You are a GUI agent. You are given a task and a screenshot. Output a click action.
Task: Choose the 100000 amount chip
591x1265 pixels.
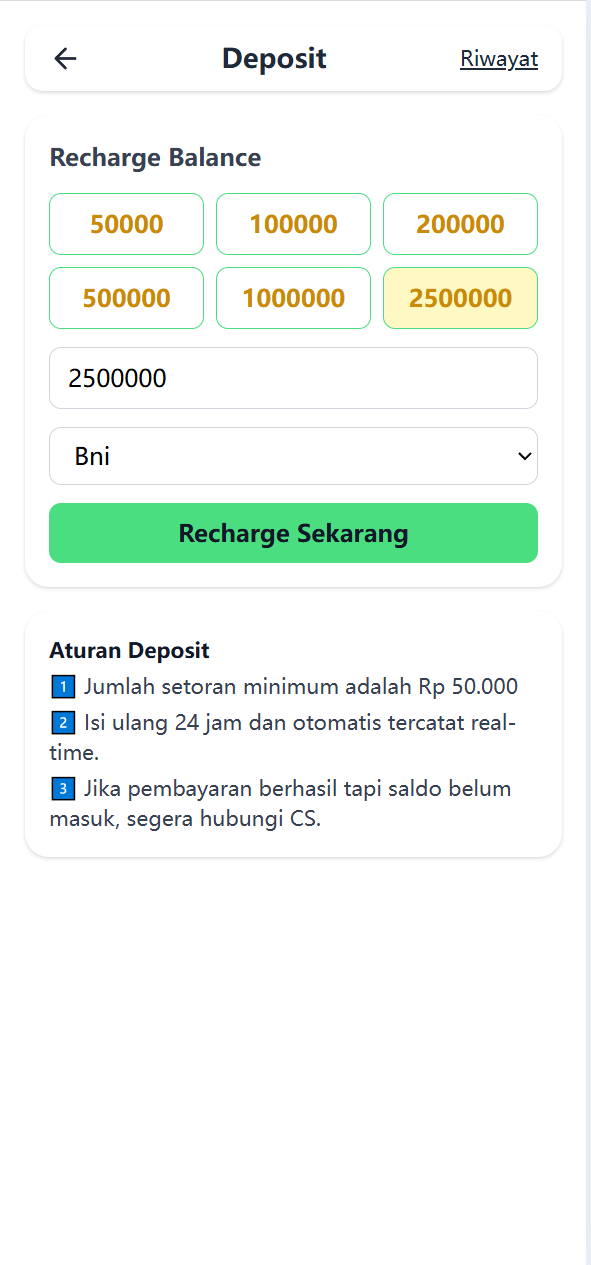pyautogui.click(x=293, y=224)
